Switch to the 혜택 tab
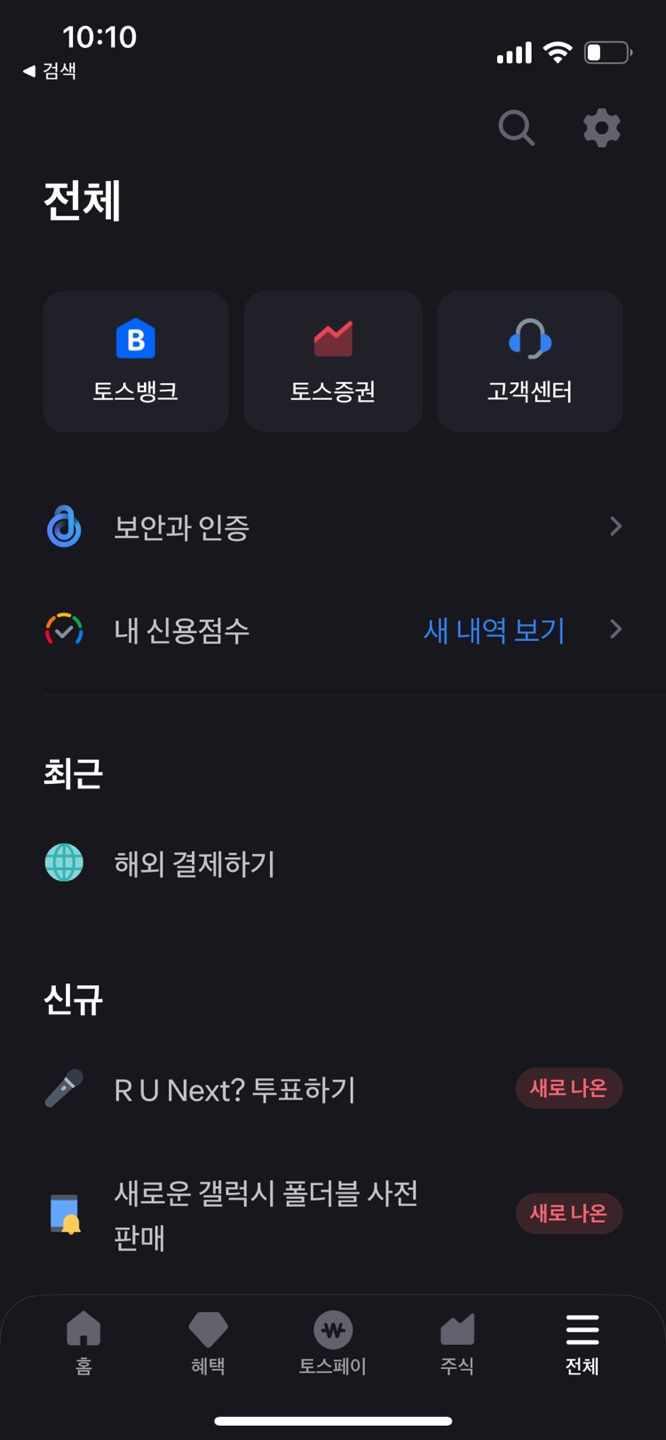This screenshot has height=1440, width=666. [208, 1344]
